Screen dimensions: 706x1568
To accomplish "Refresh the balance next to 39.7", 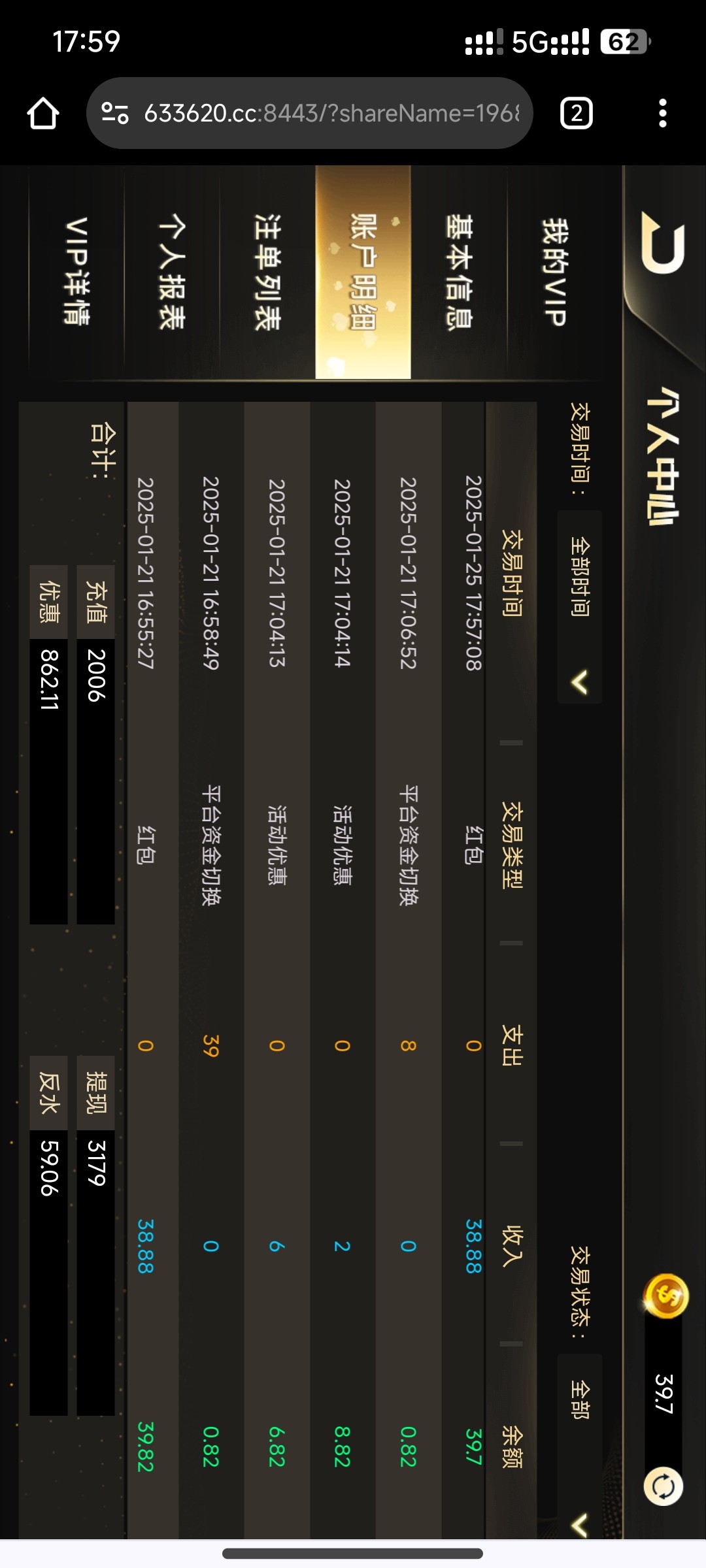I will click(x=663, y=1486).
